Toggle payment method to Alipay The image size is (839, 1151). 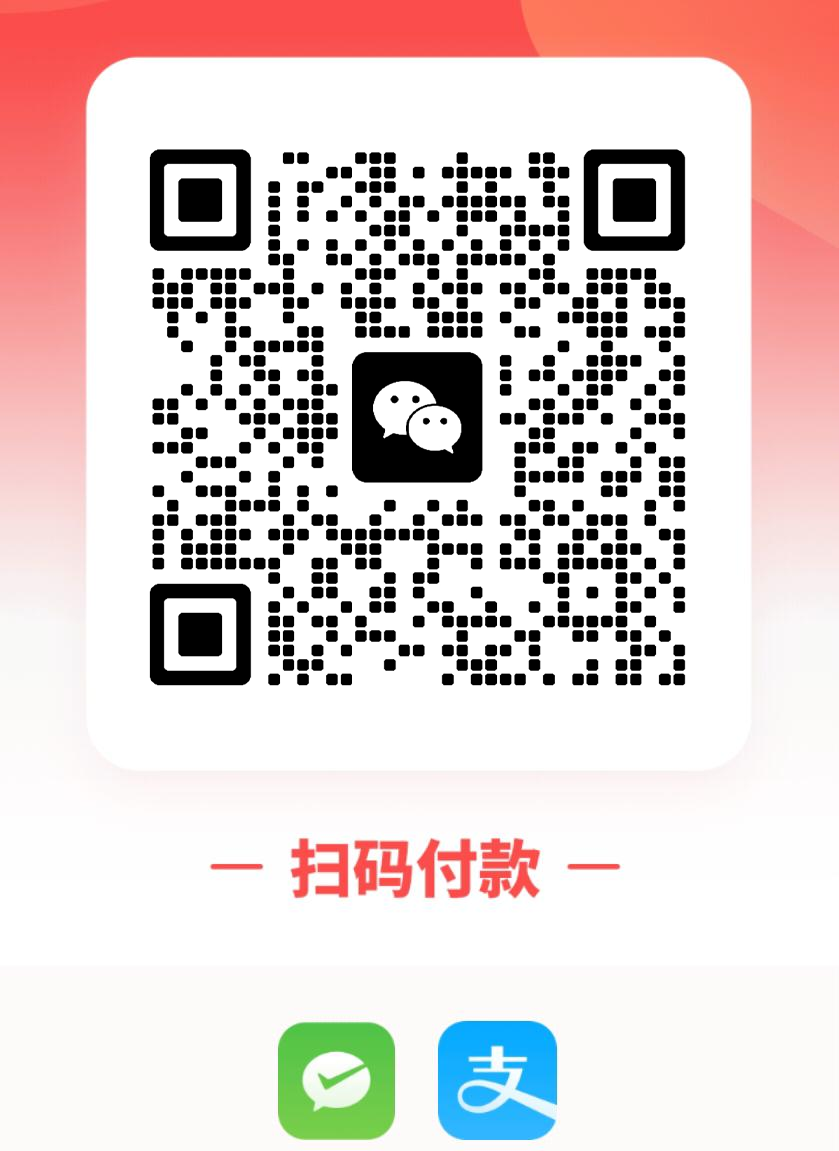(497, 1078)
